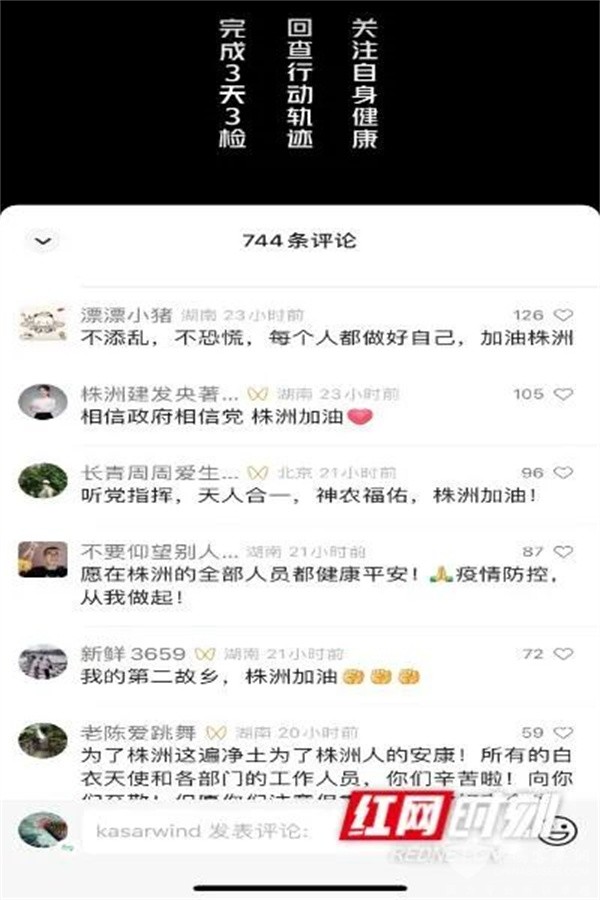The image size is (600, 900).
Task: Visit 不要仰望别人's profile via avatar
Action: tap(43, 560)
